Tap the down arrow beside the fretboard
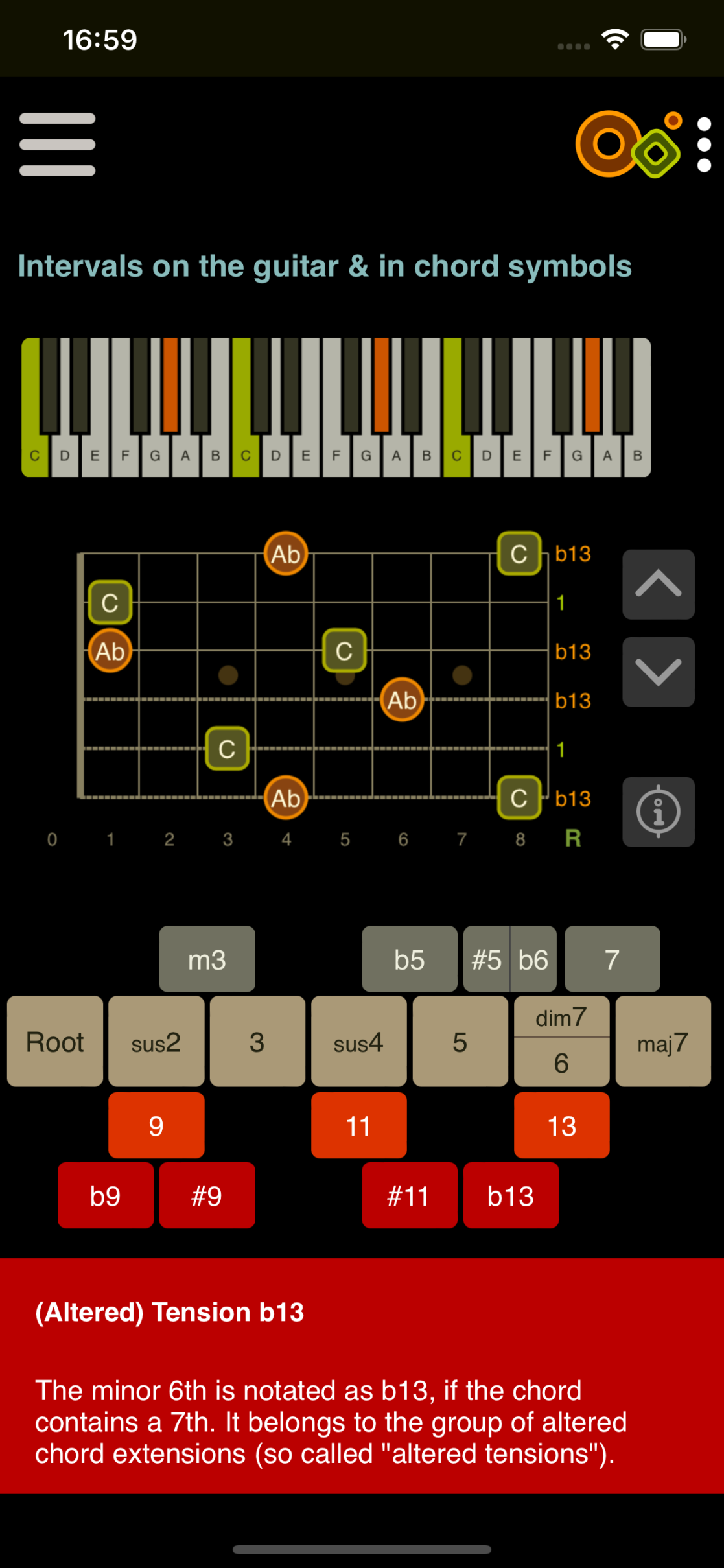 (658, 672)
